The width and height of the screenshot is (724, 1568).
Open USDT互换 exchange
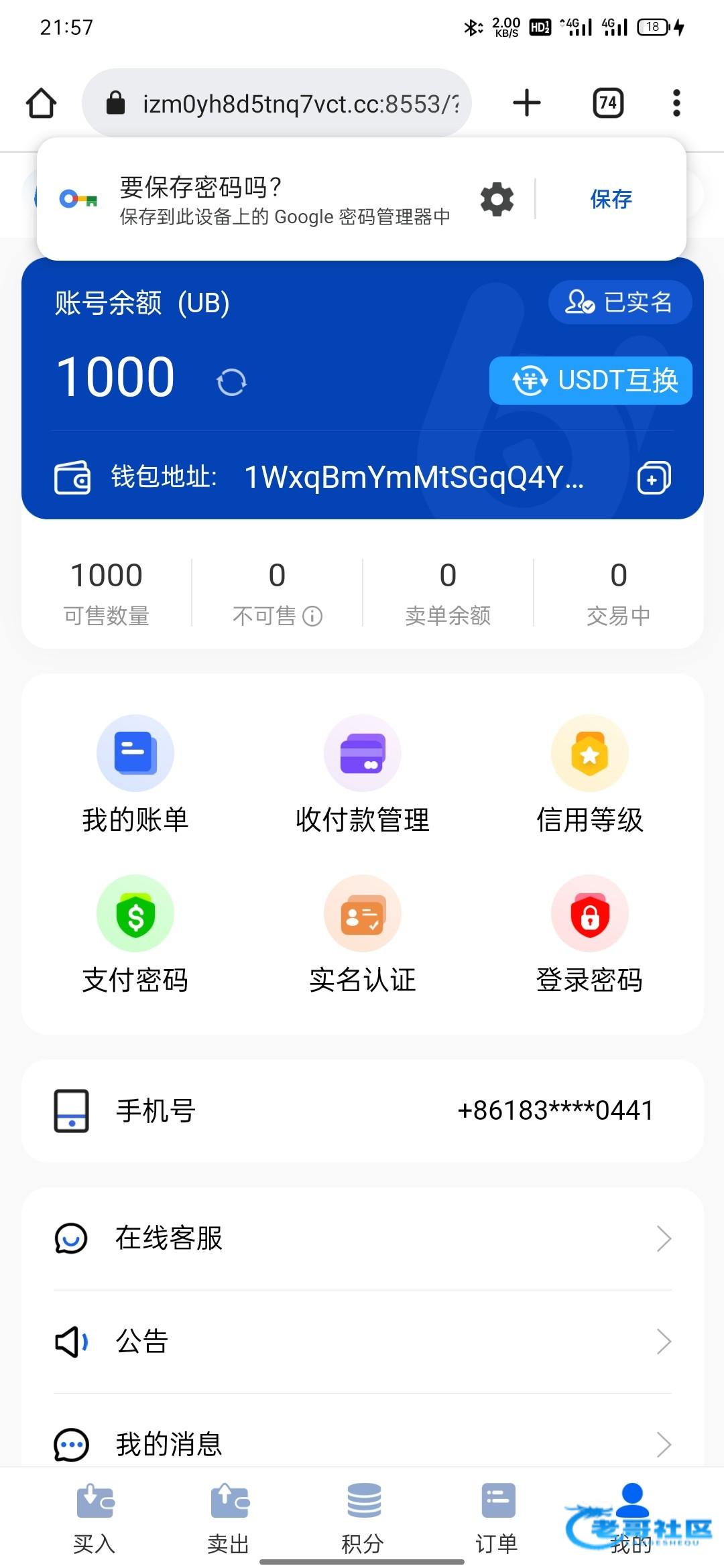(x=591, y=381)
